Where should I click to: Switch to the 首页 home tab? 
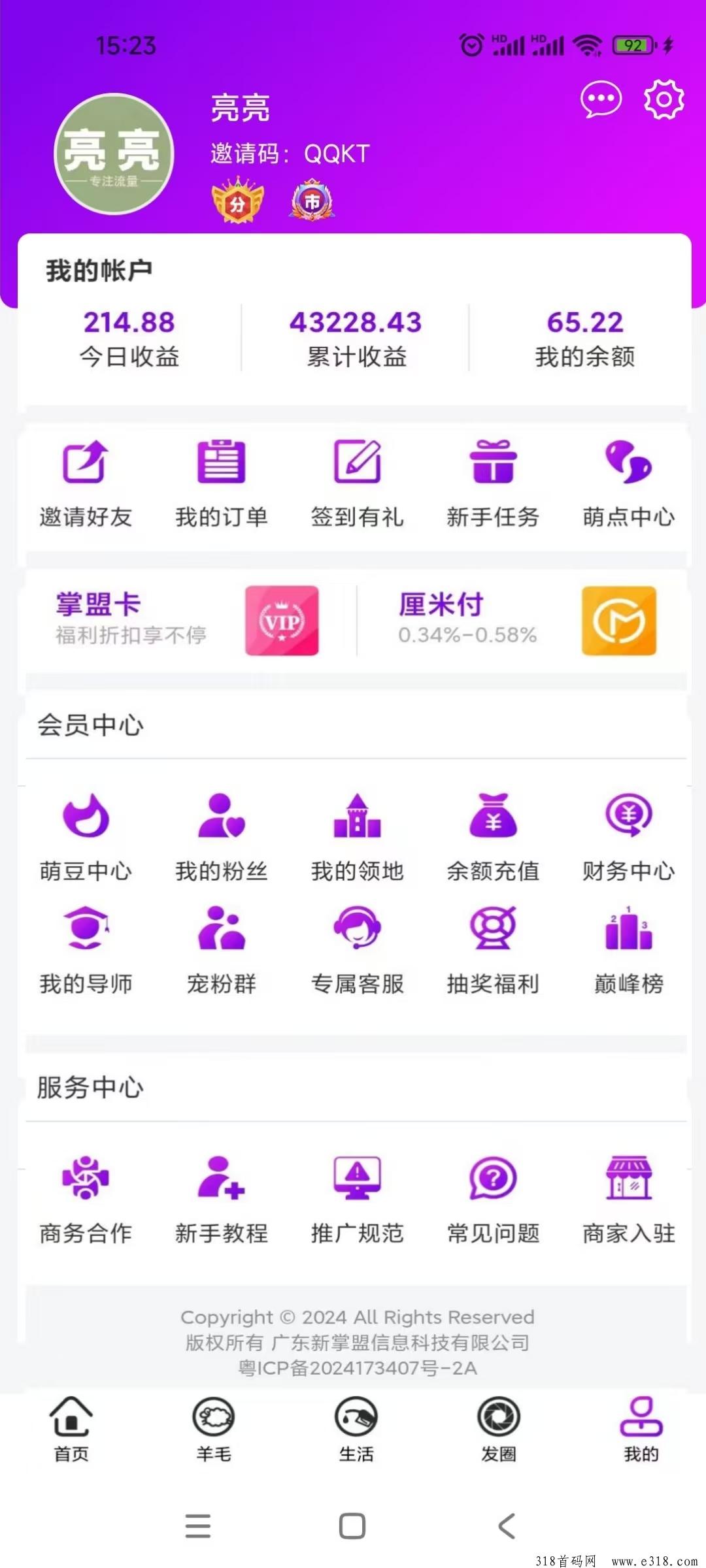pyautogui.click(x=71, y=1431)
